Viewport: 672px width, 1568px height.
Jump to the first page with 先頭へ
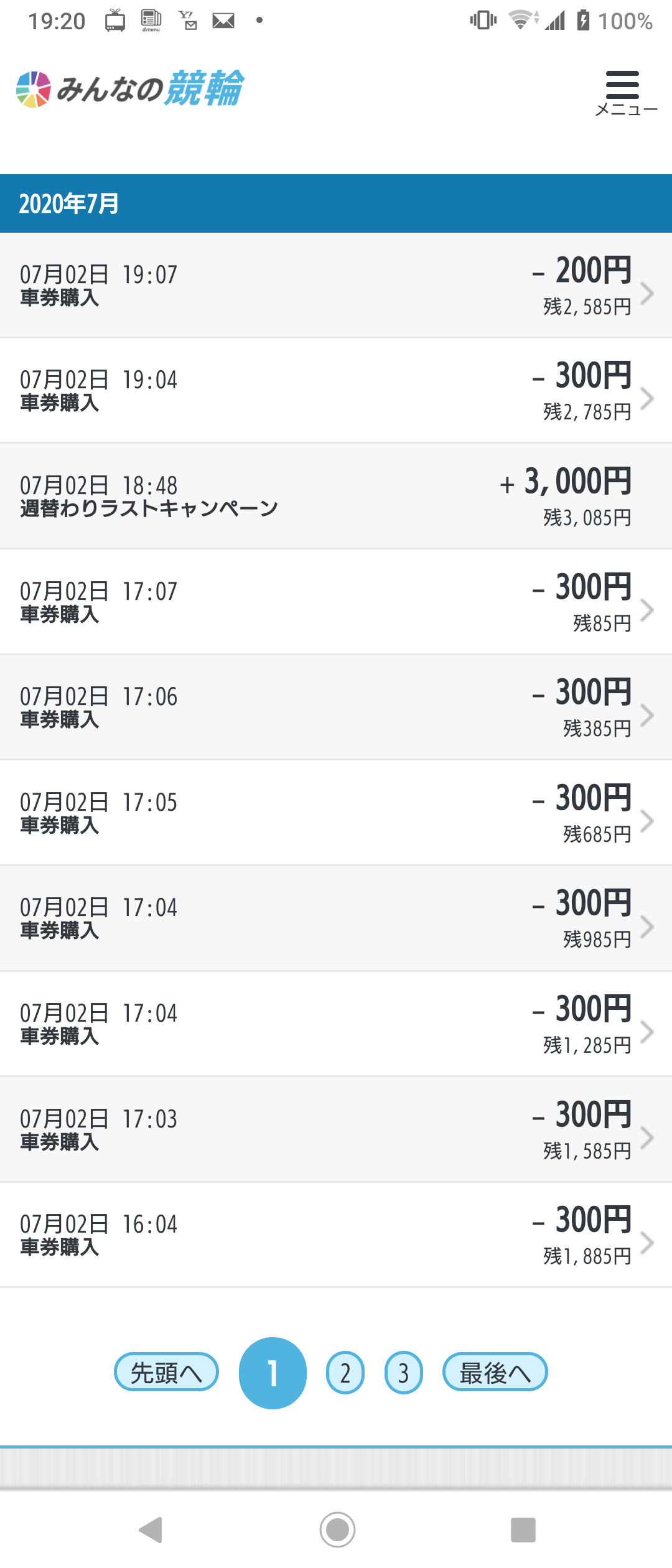[x=166, y=1372]
